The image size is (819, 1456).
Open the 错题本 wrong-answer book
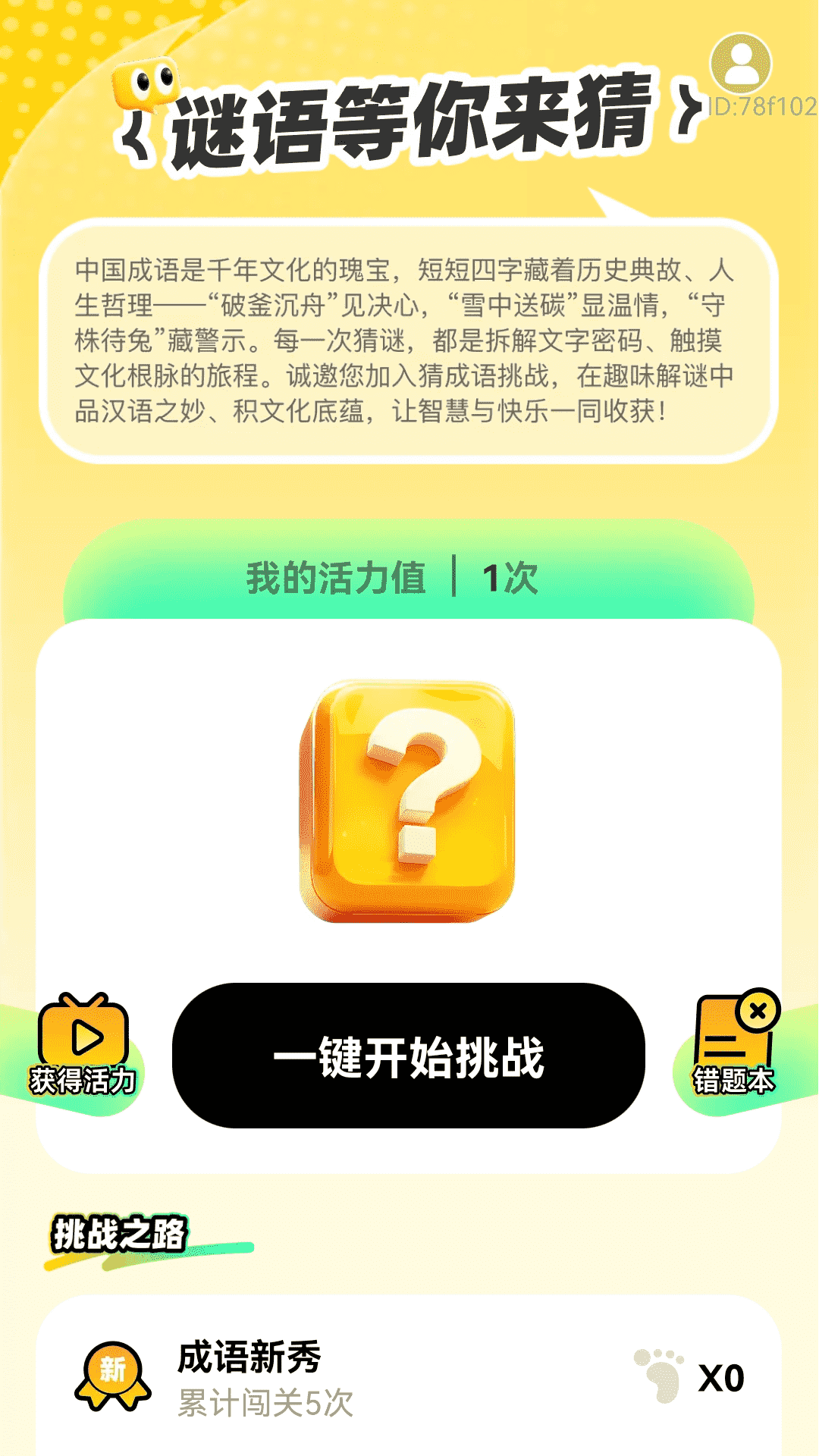tap(734, 1043)
